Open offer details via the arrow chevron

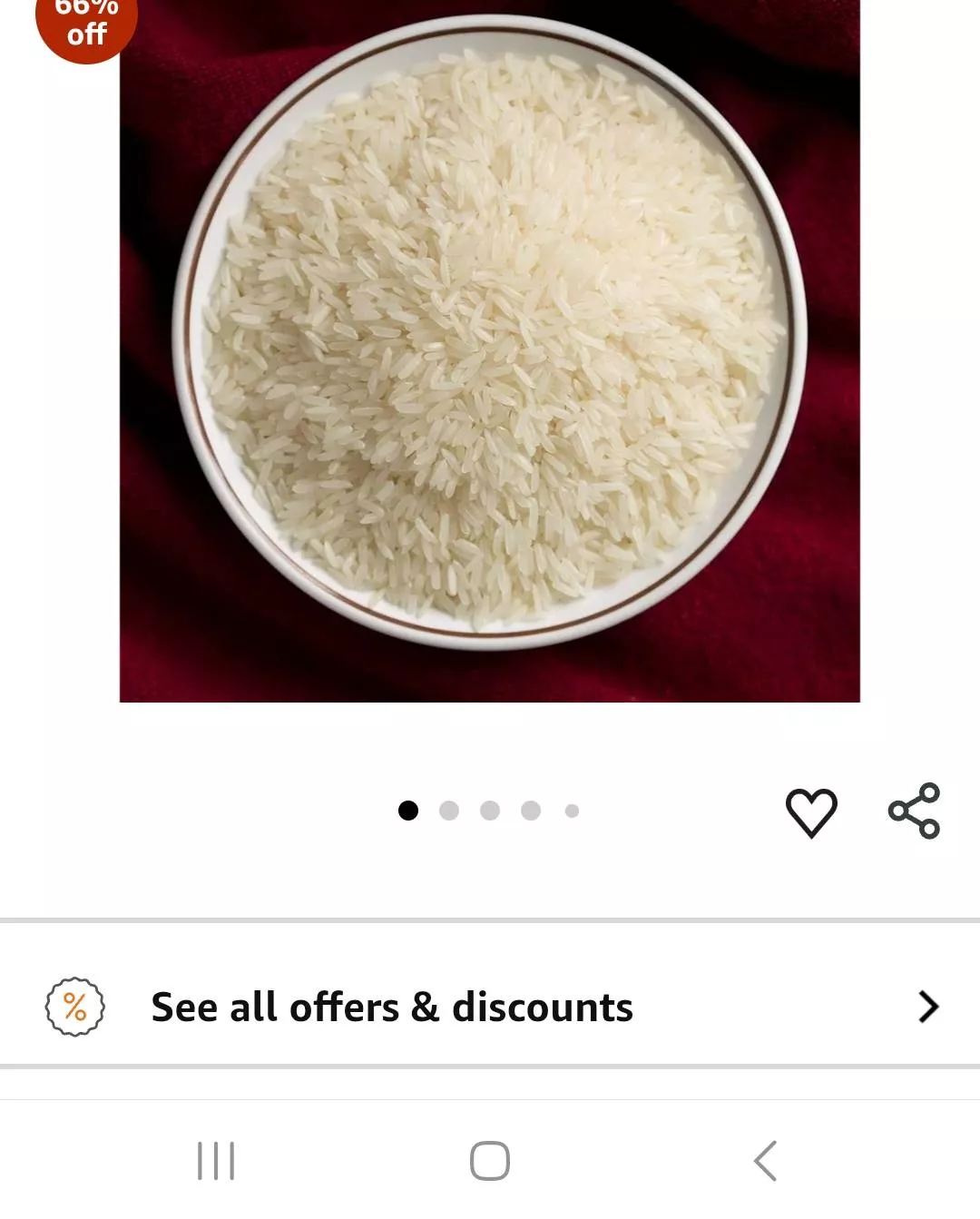point(926,1007)
